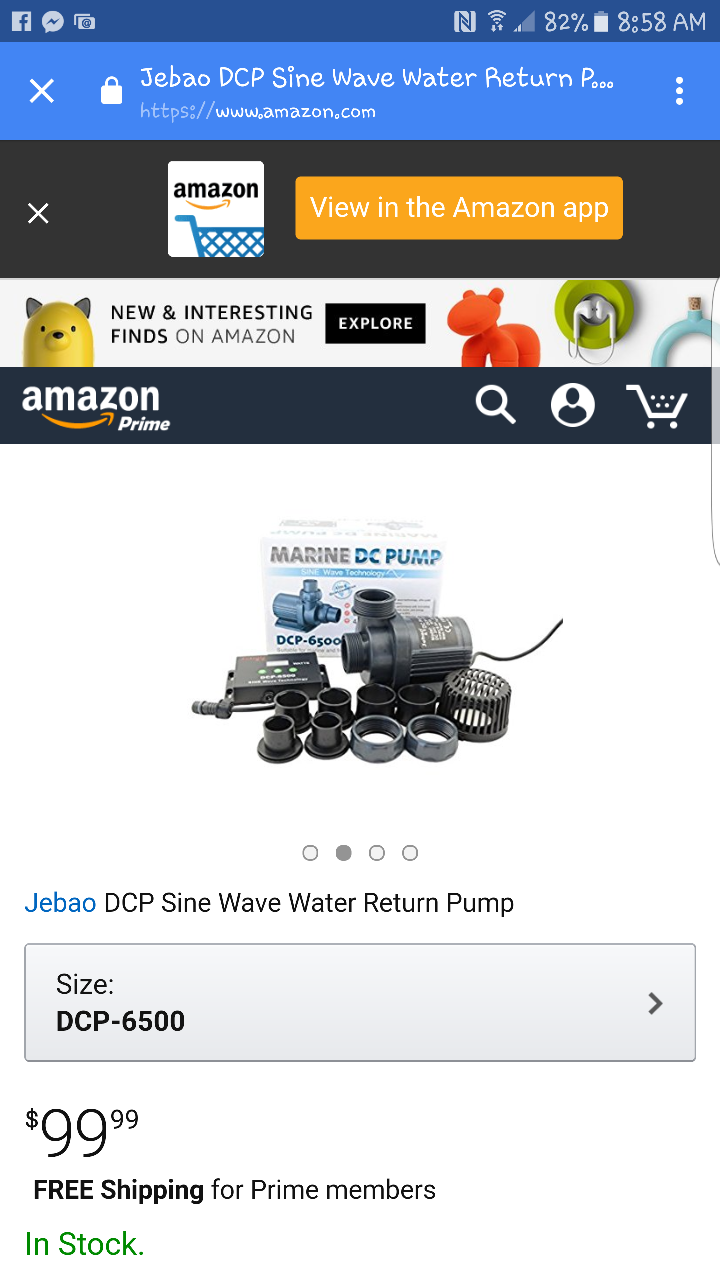Go to Amazon Prime home logo

96,407
